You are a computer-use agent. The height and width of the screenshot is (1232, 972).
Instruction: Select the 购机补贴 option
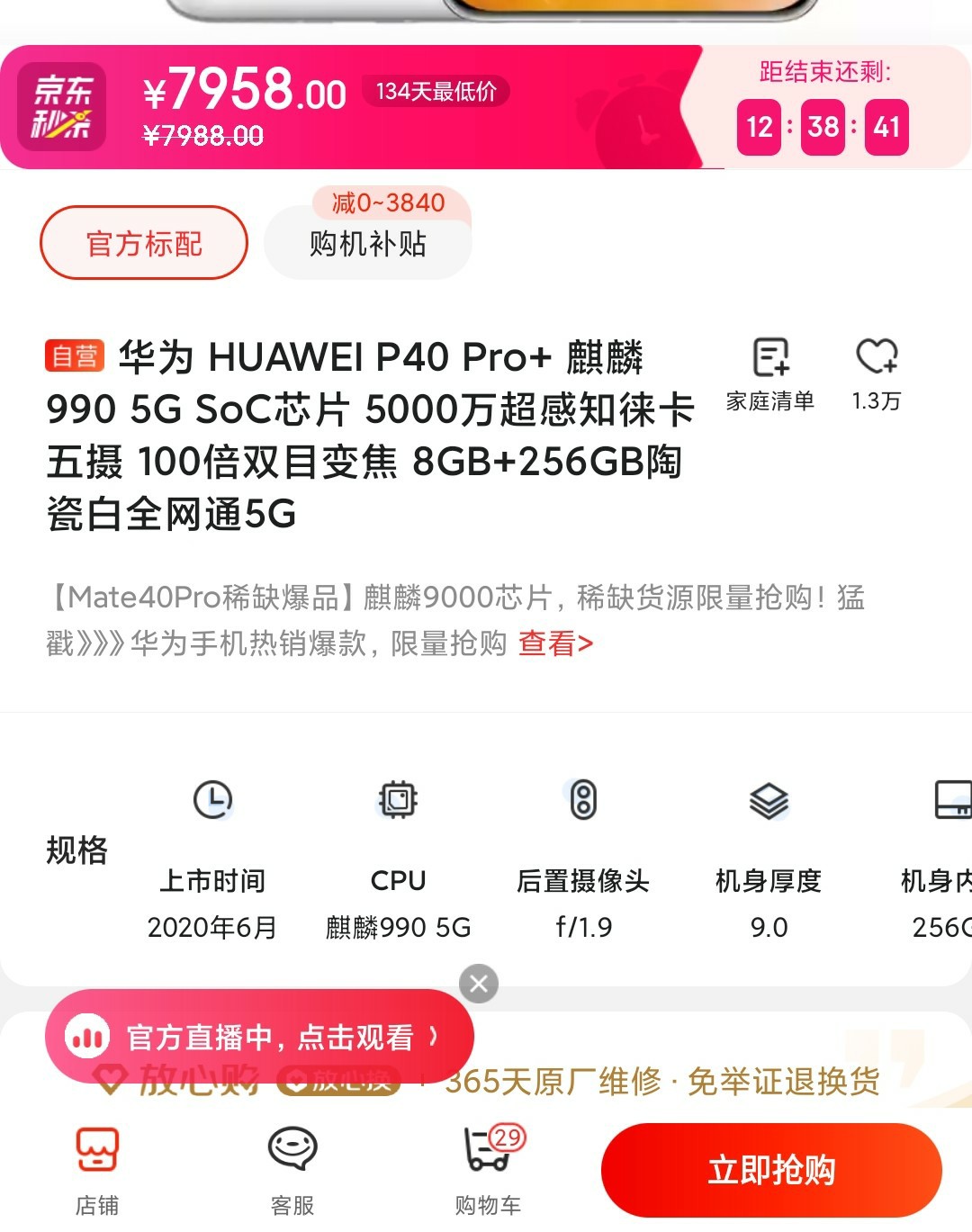point(367,243)
